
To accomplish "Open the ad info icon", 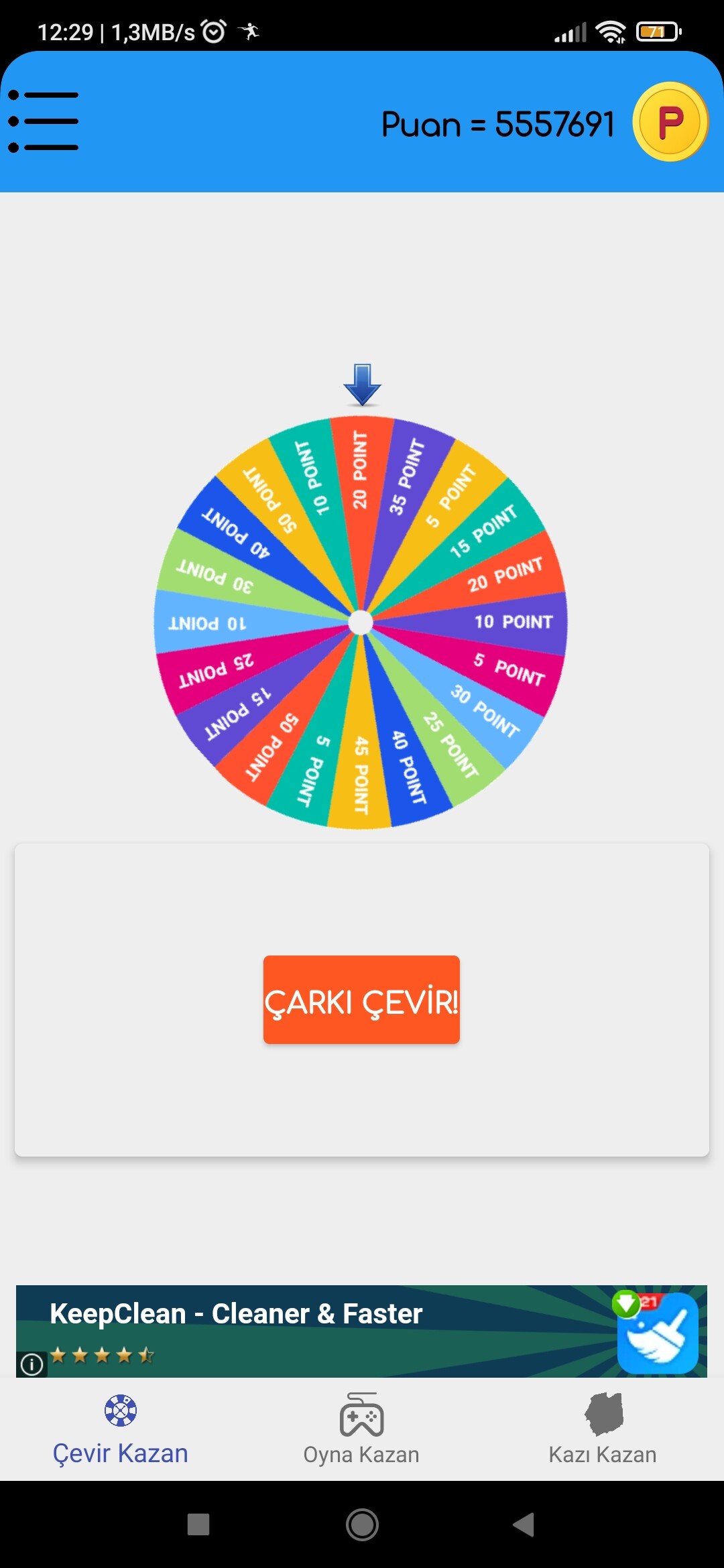I will point(32,1364).
